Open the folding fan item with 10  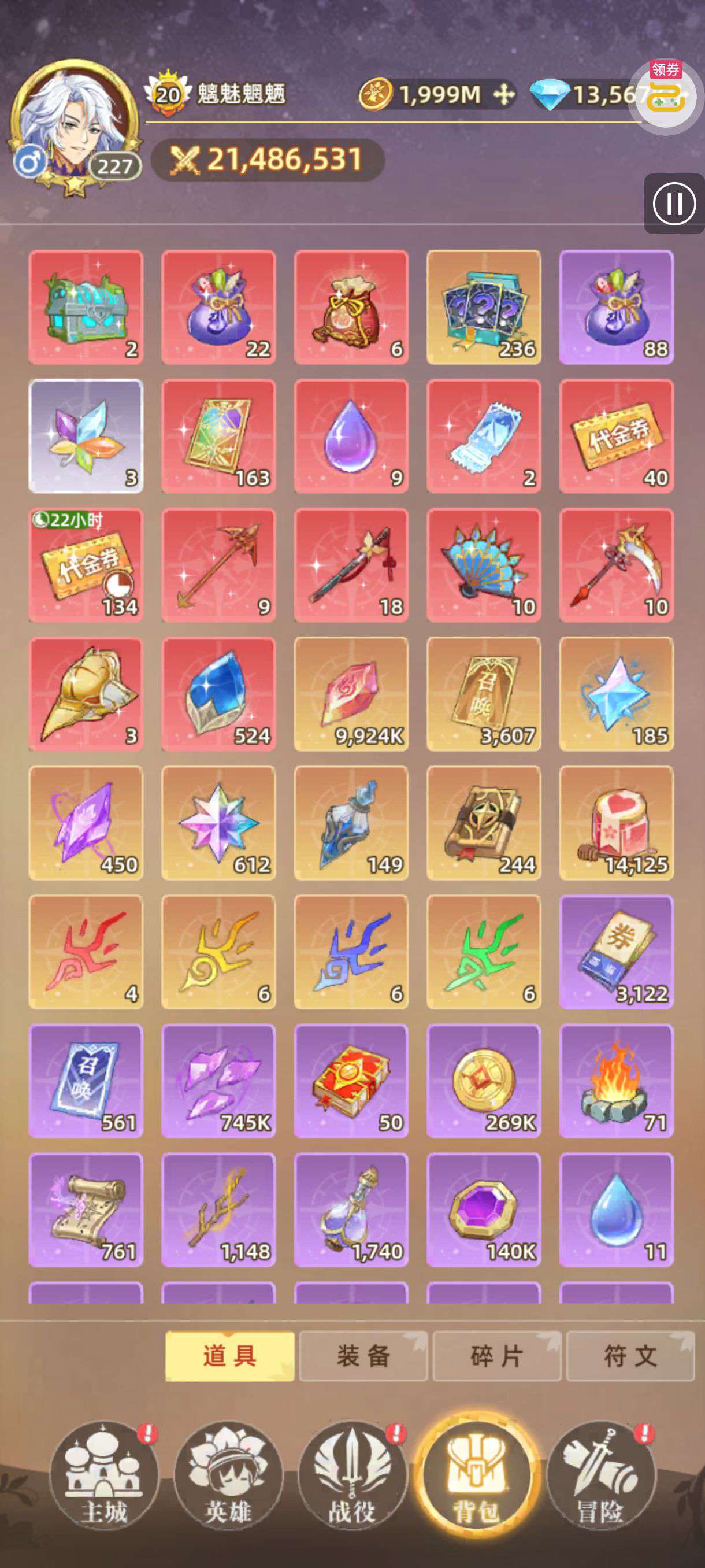click(484, 565)
